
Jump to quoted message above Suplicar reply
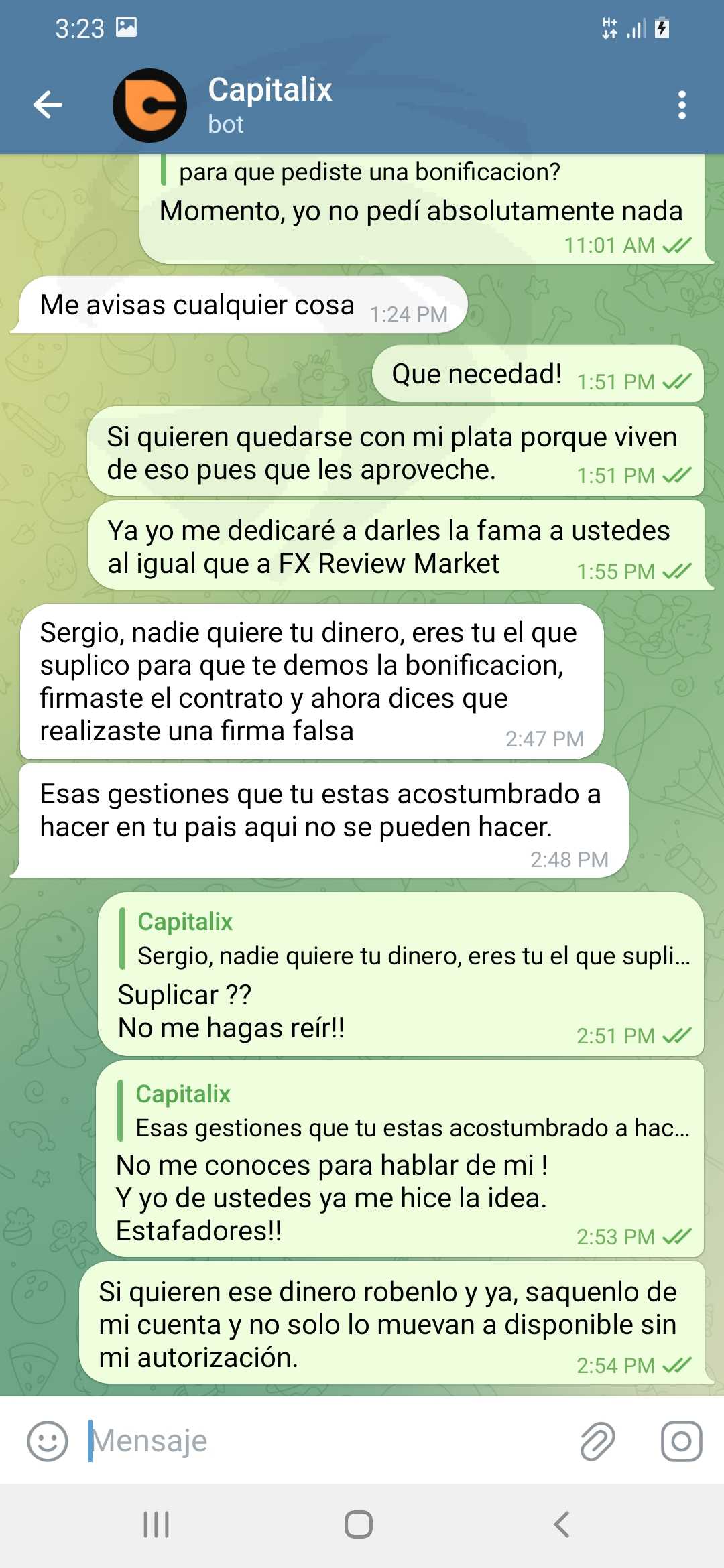(x=405, y=939)
